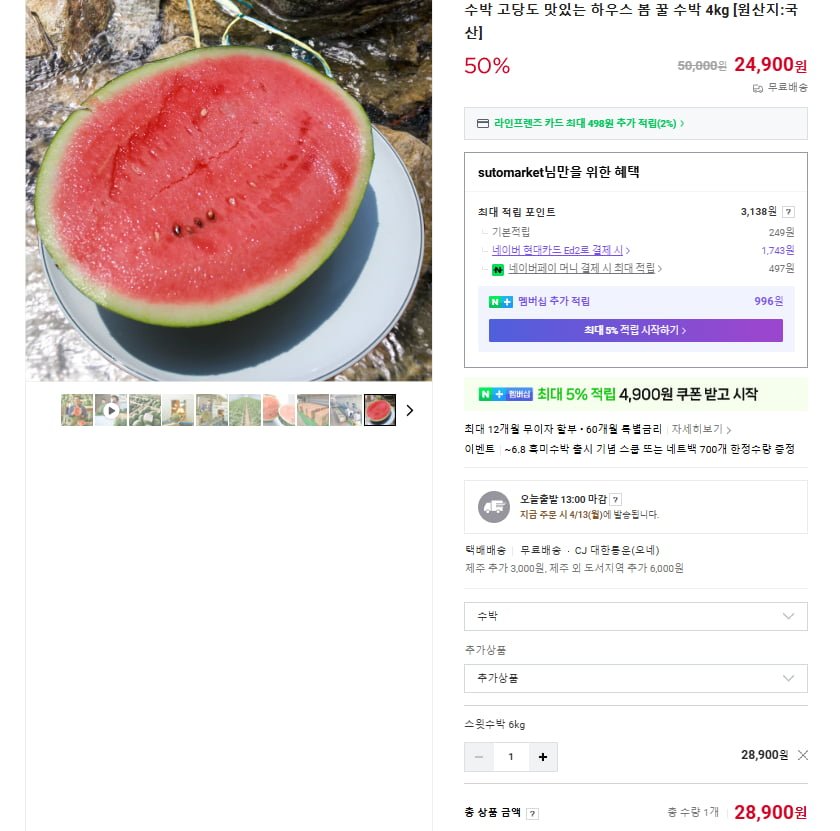Decrease the 스윗수박 6kg quantity
Screen dimensions: 840x831
click(x=479, y=757)
